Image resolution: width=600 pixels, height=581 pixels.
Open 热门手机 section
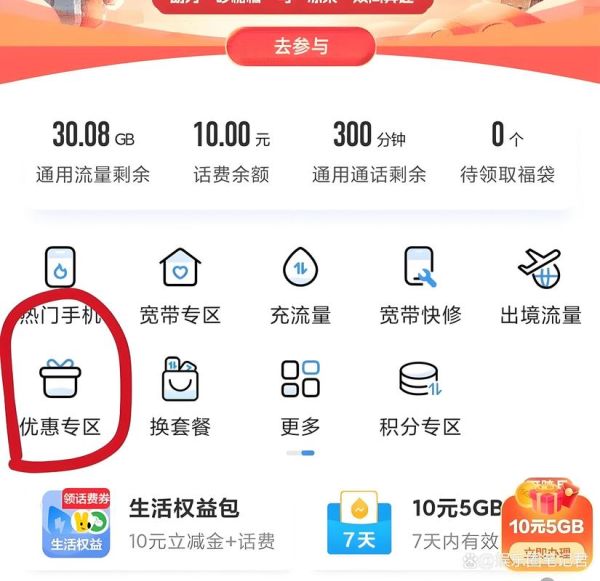61,287
